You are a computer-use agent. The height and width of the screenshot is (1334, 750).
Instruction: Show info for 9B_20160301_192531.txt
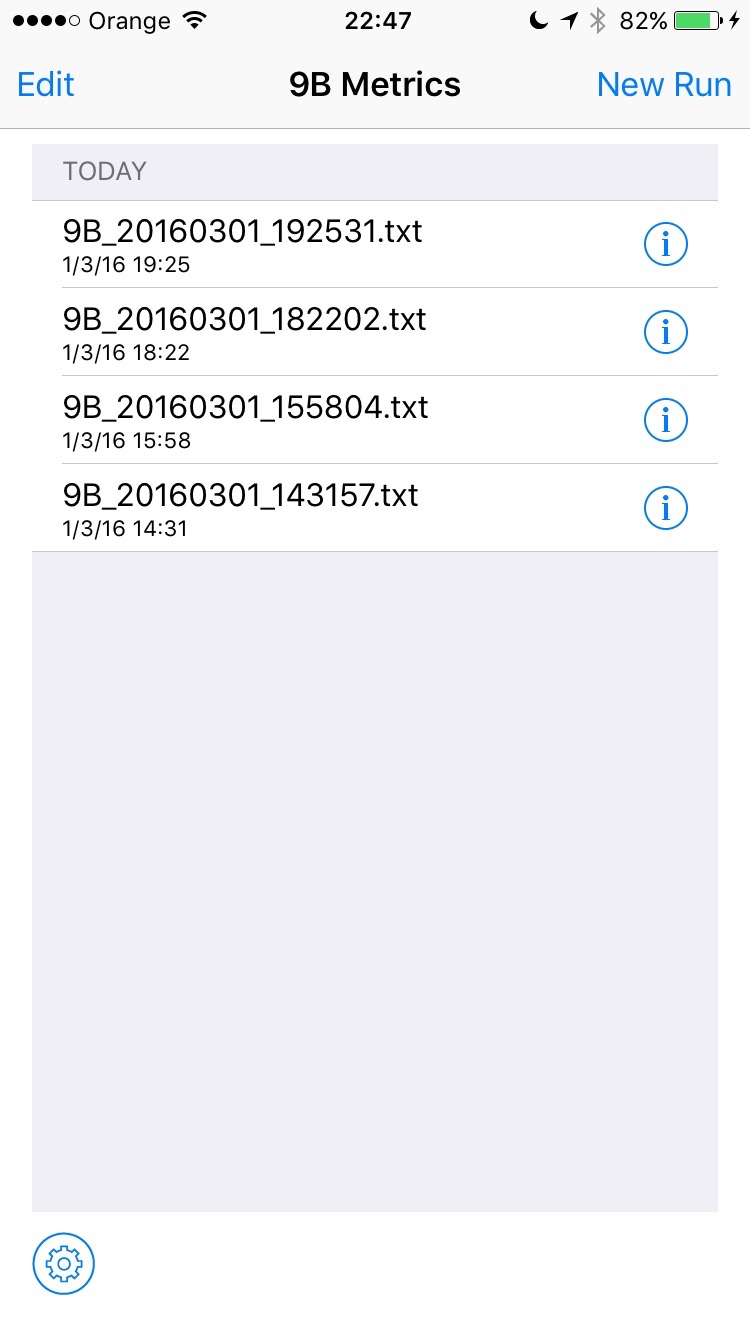(x=666, y=244)
